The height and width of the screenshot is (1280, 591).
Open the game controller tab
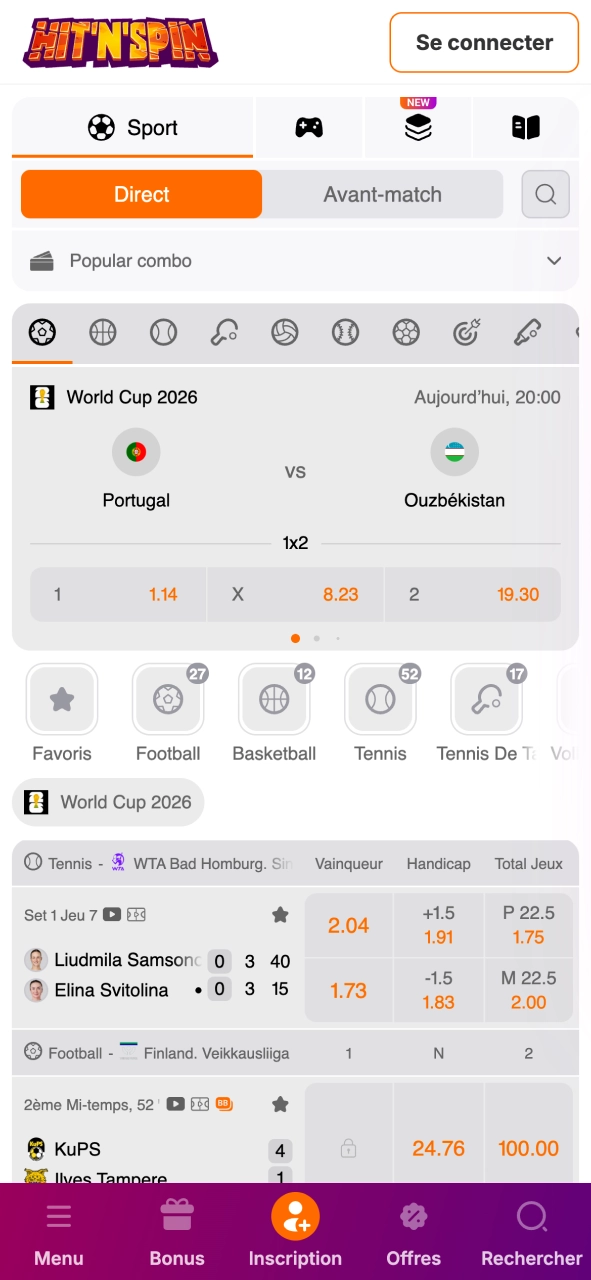tap(309, 127)
